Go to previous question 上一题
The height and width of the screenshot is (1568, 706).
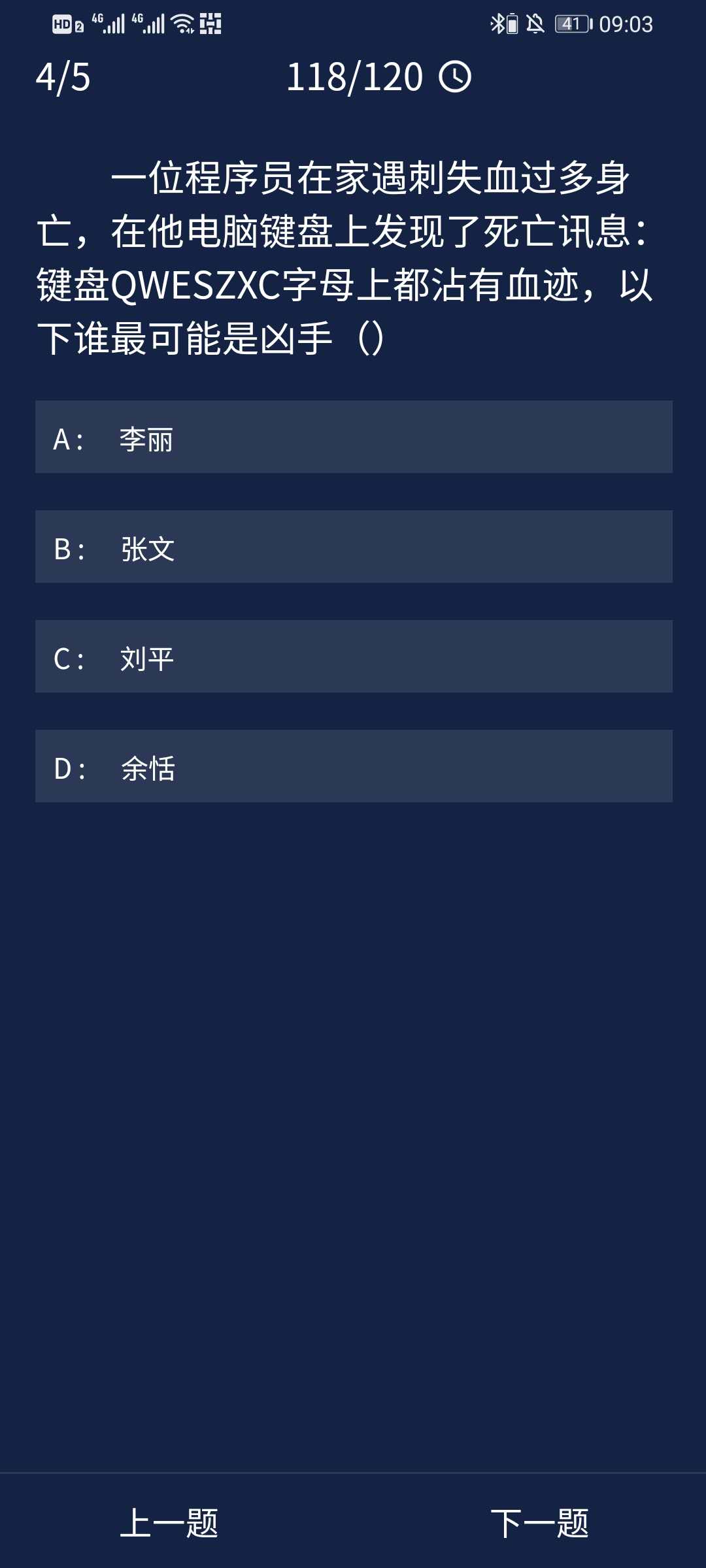click(169, 1523)
